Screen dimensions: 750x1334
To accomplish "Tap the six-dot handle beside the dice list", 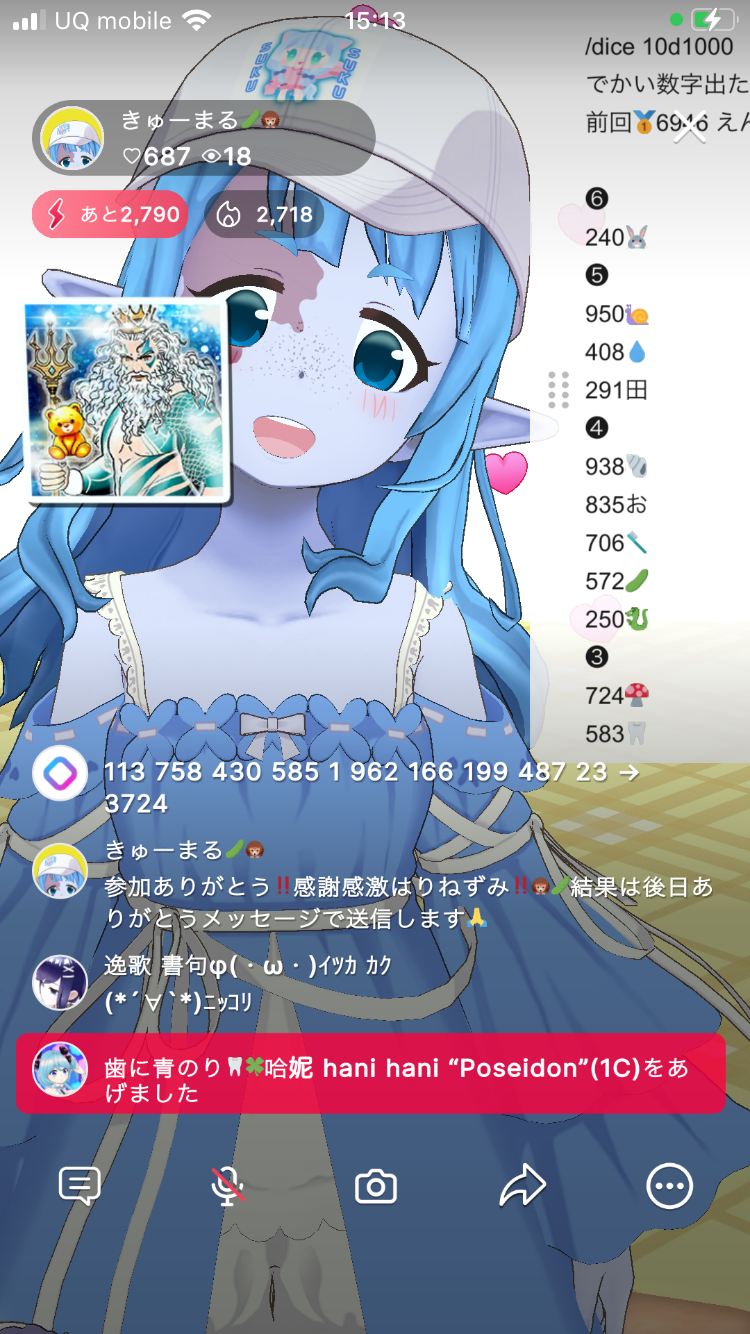I will [559, 389].
